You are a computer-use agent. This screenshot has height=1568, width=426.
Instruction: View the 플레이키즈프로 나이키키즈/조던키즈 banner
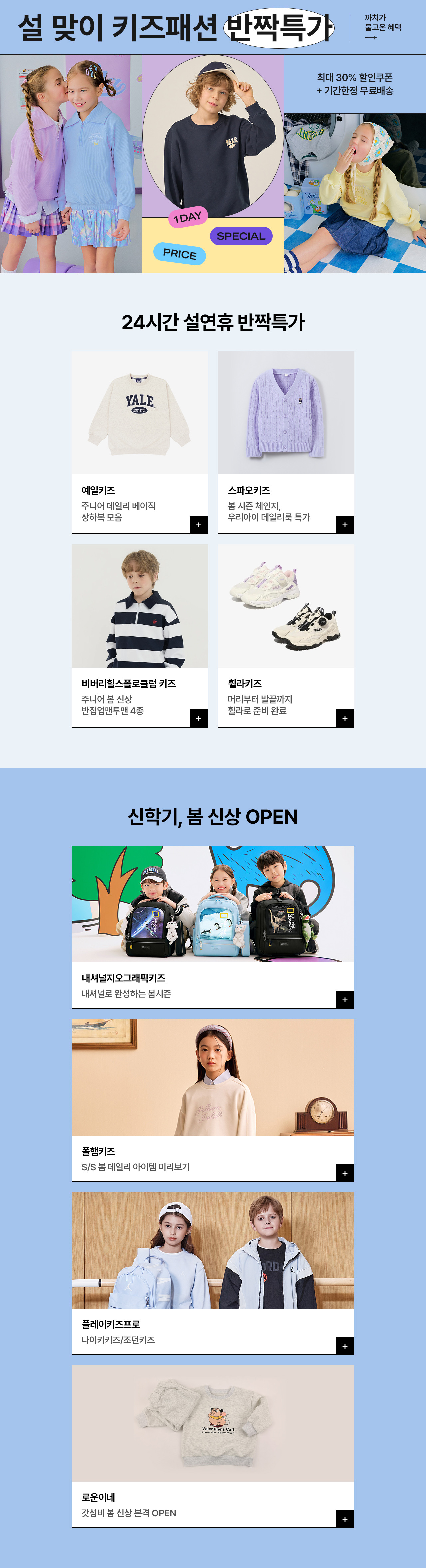(213, 1272)
